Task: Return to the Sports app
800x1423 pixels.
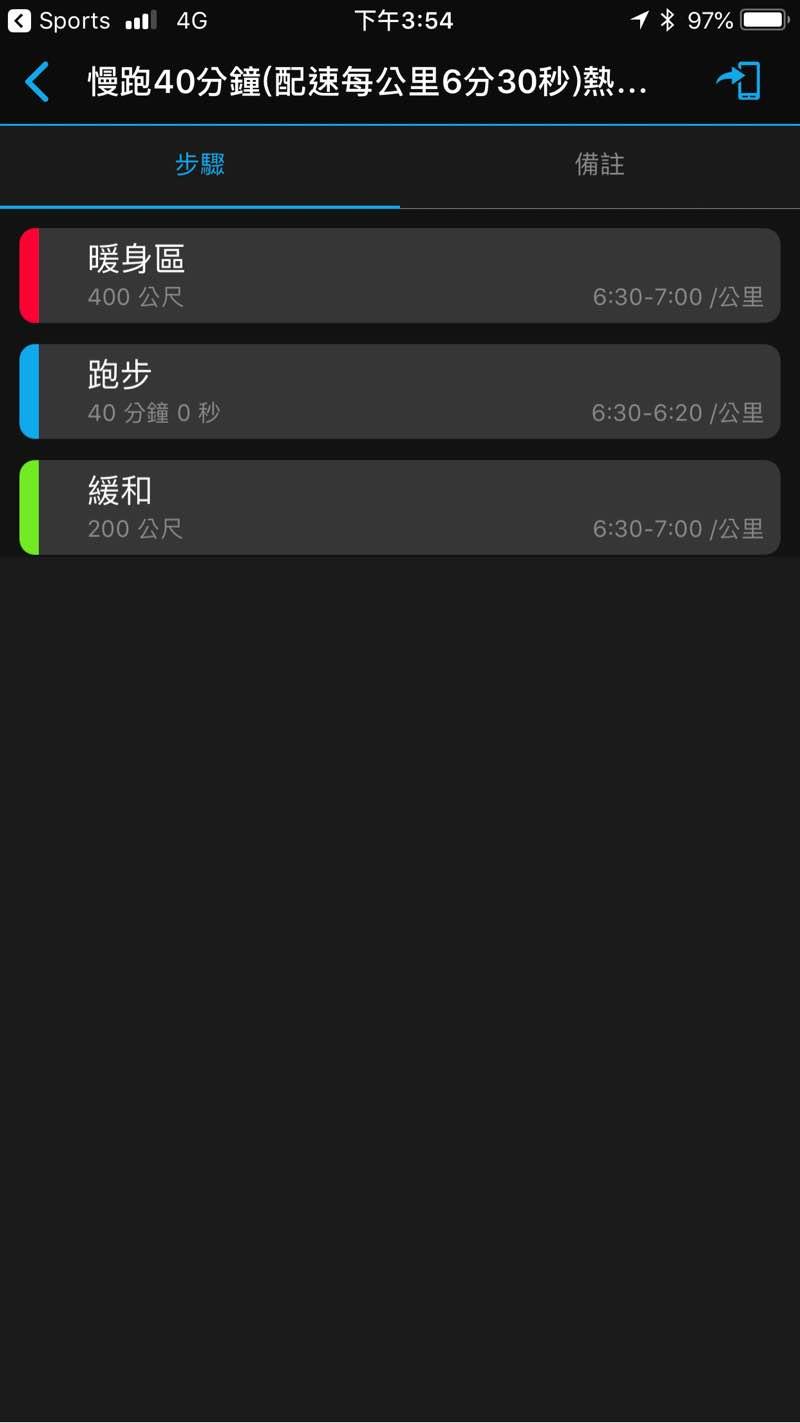Action: pos(58,20)
